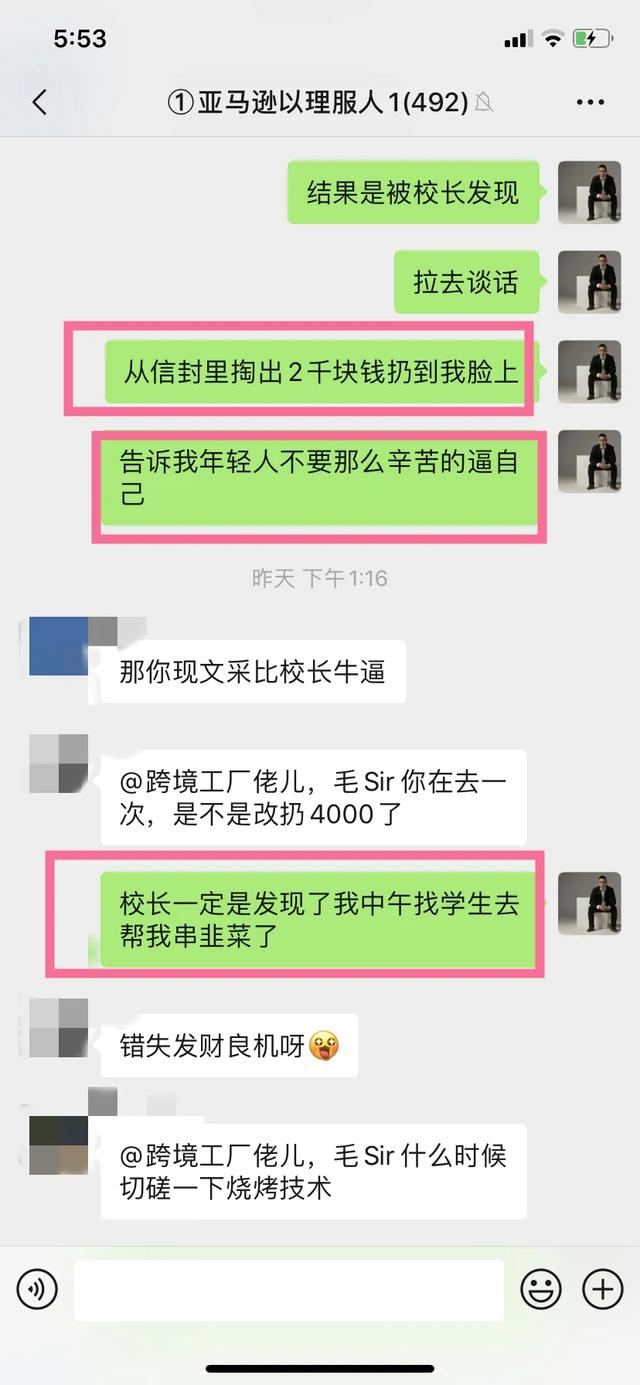
Task: Go back from the group chat
Action: pyautogui.click(x=40, y=102)
